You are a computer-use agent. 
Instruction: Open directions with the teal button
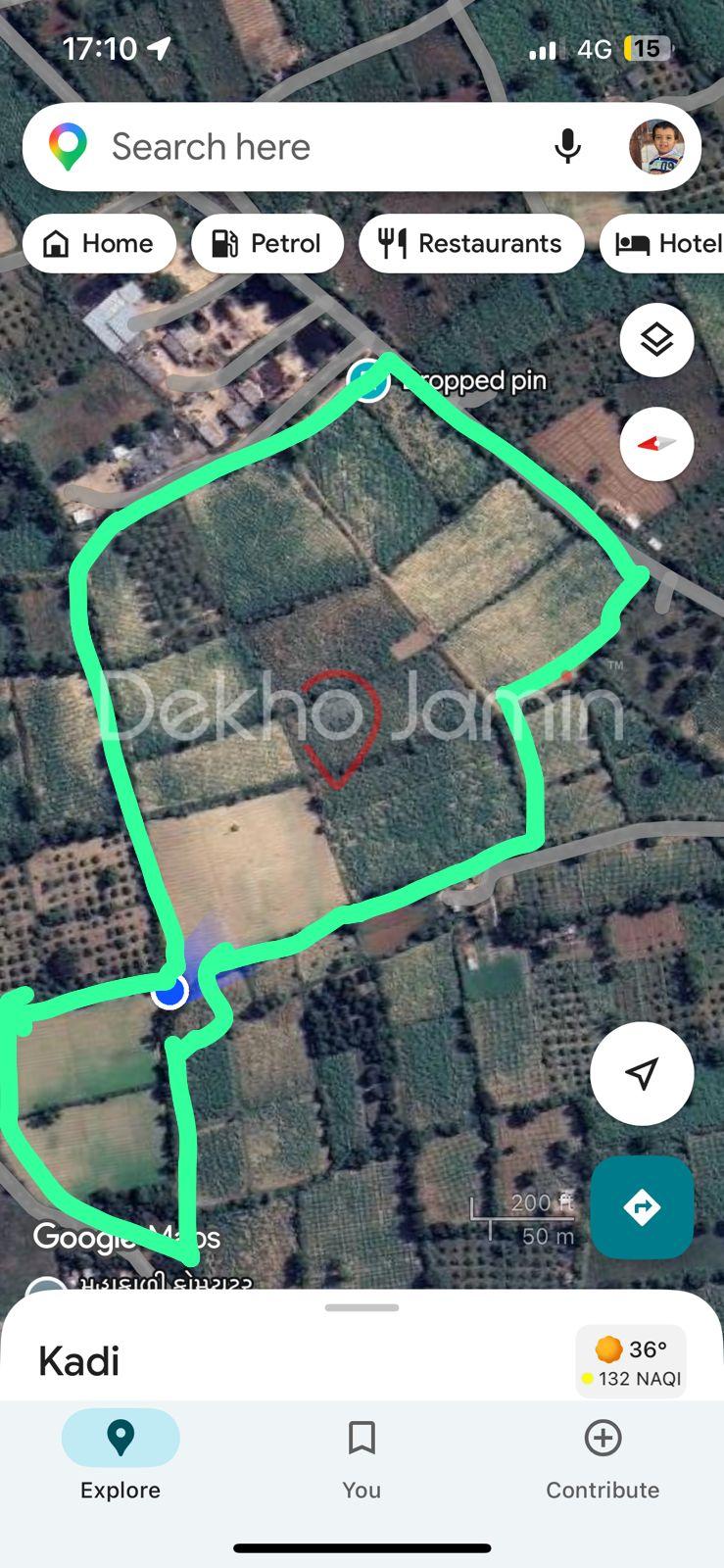(x=642, y=1207)
